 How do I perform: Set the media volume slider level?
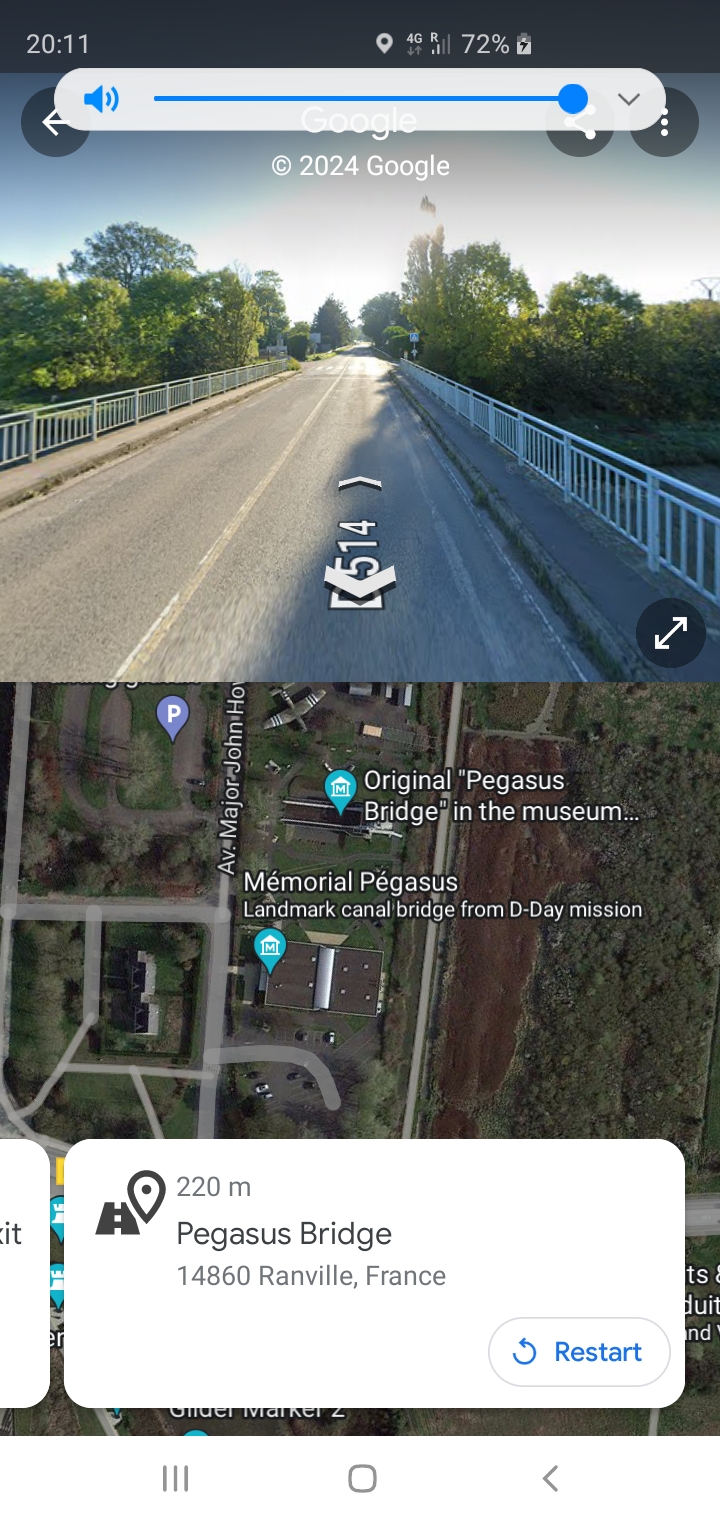[572, 99]
